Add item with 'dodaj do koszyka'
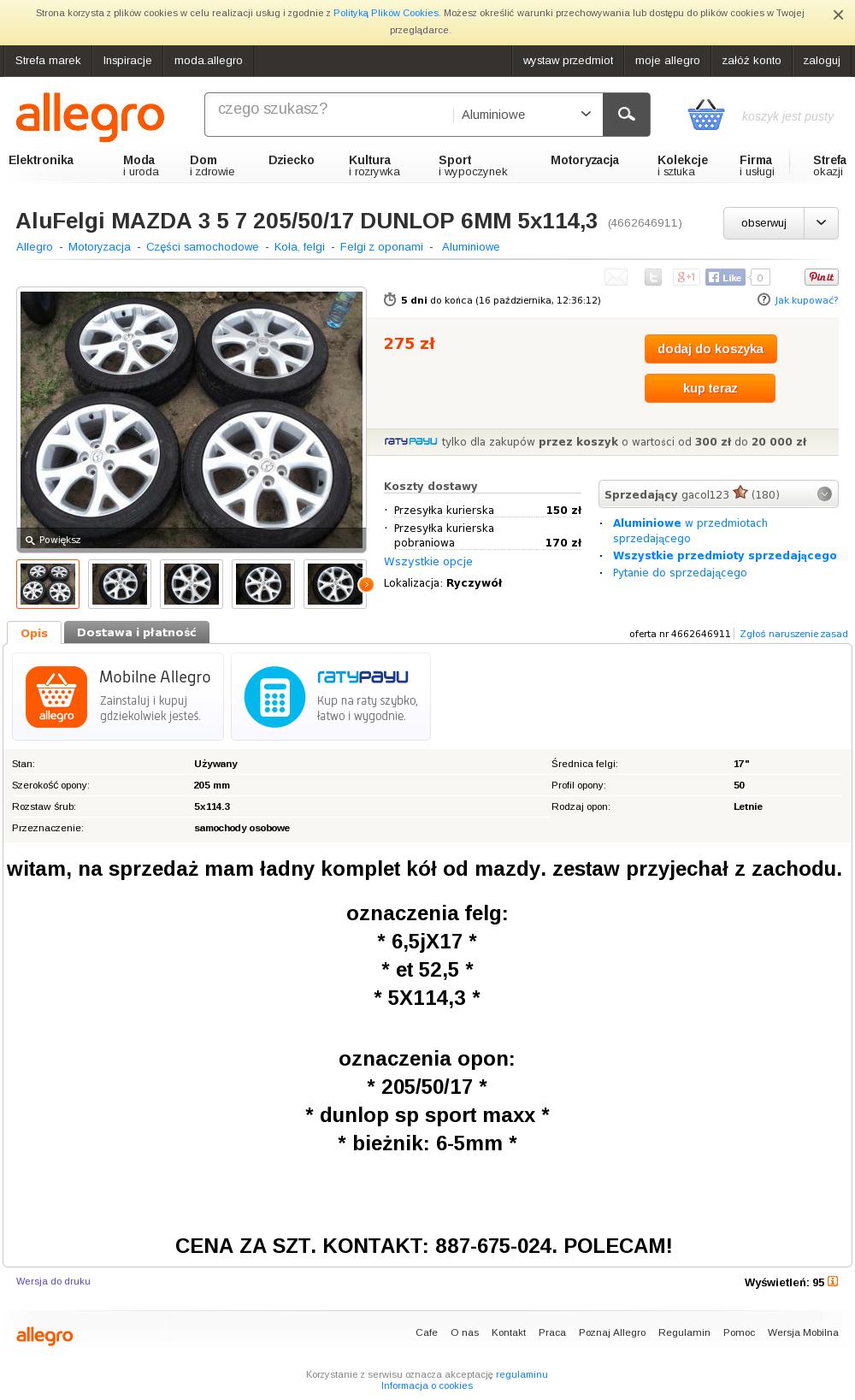 coord(711,349)
